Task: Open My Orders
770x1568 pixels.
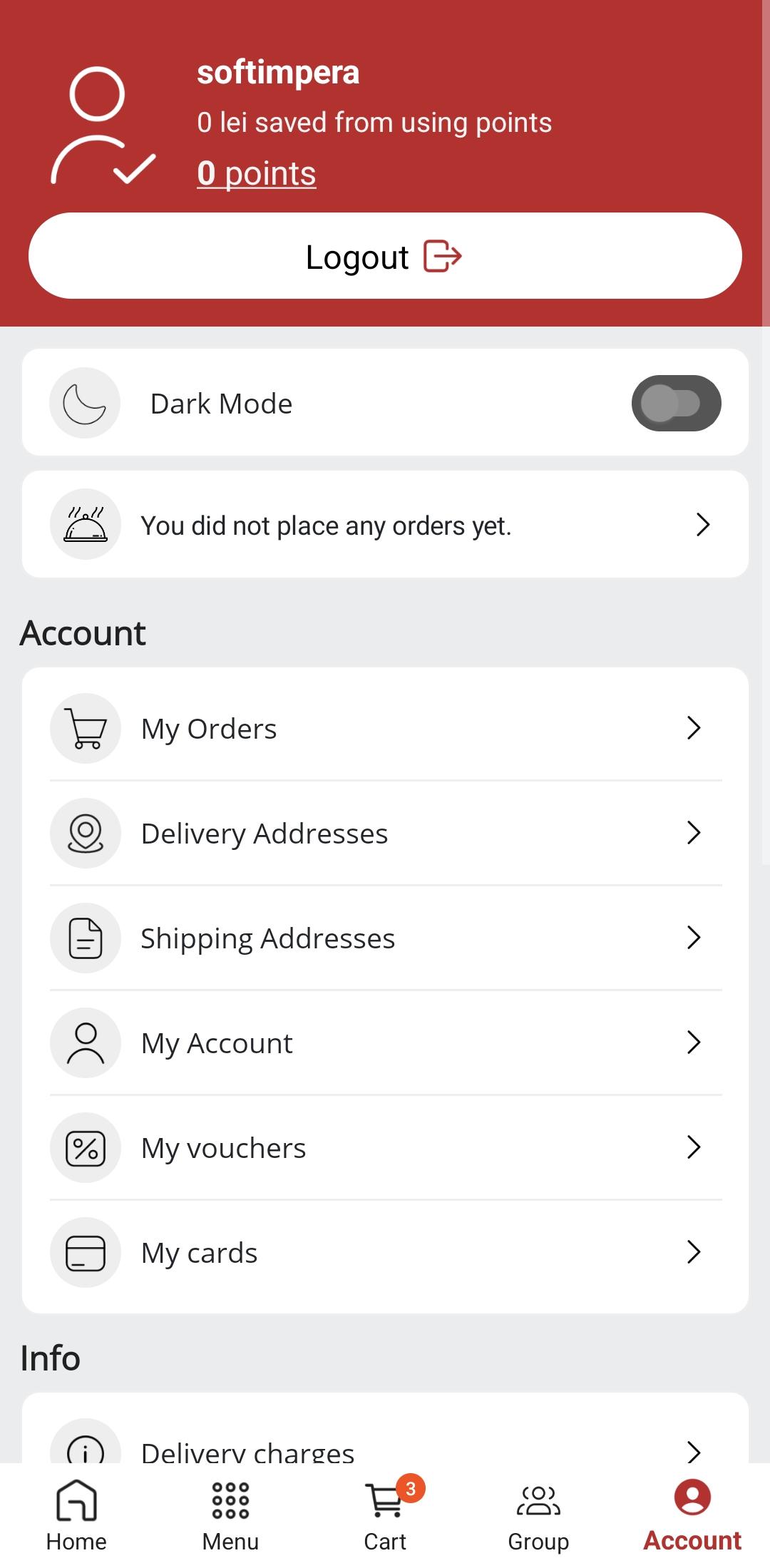Action: 385,729
